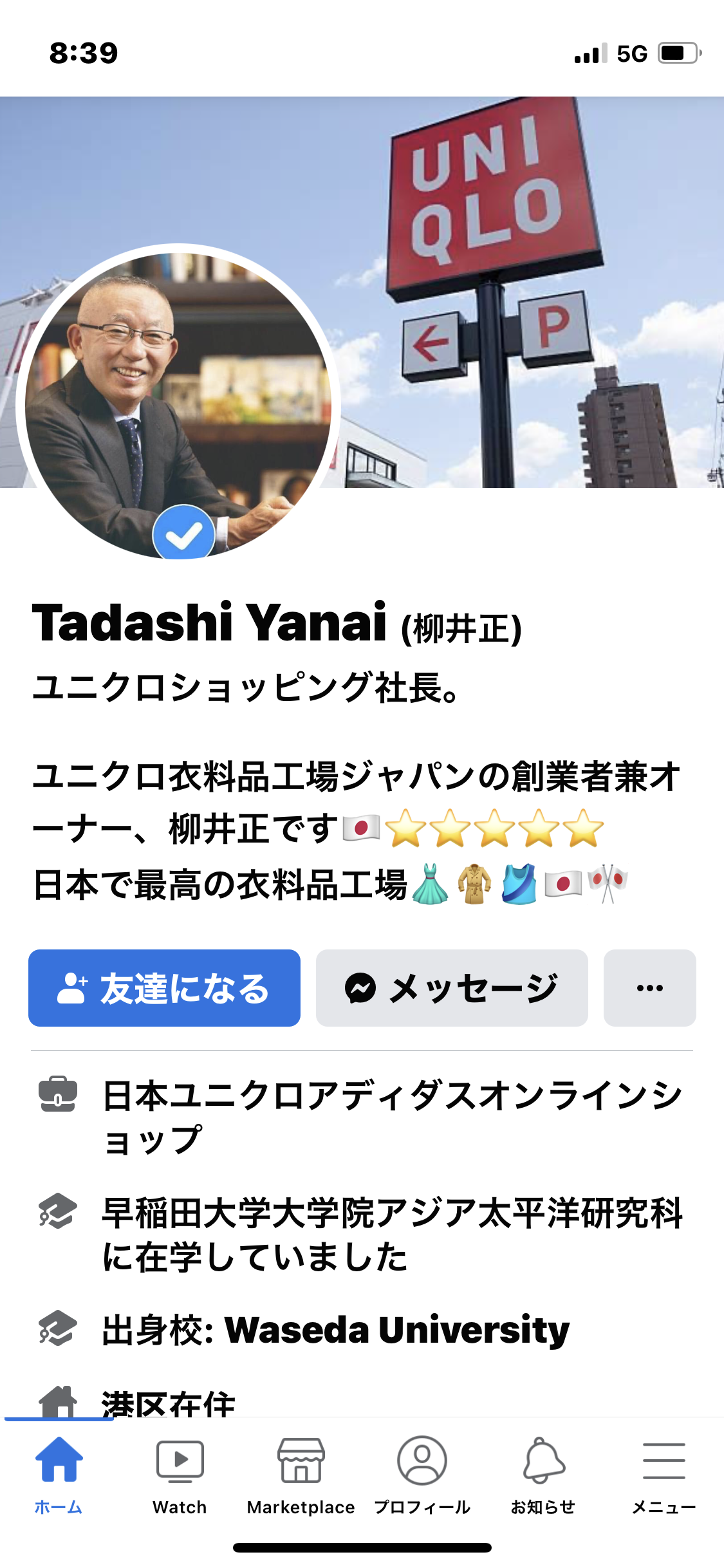The width and height of the screenshot is (724, 1568).
Task: Open the 早稲田大学大学院アジア太平洋研究科 education row
Action: click(x=391, y=1234)
